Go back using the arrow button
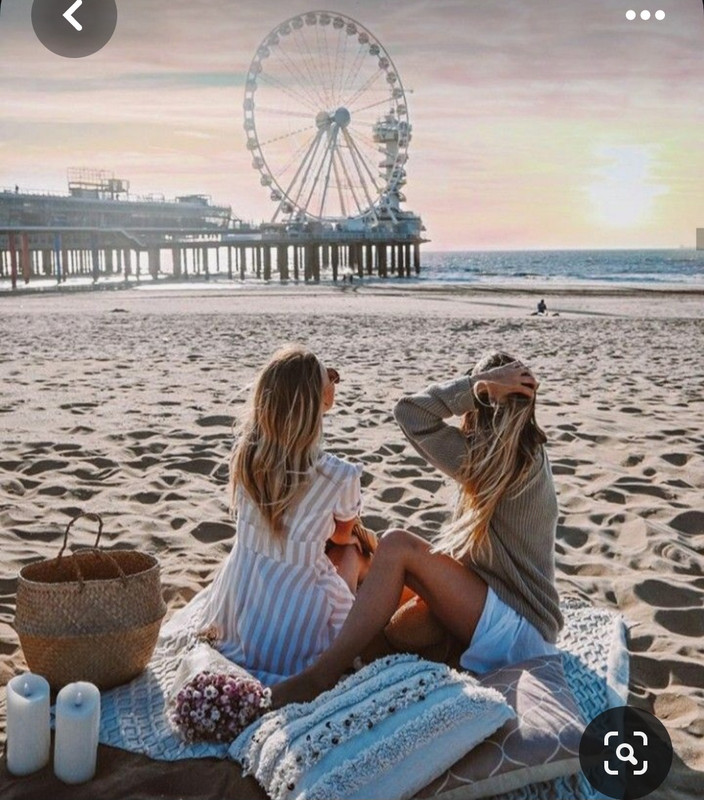 (73, 16)
